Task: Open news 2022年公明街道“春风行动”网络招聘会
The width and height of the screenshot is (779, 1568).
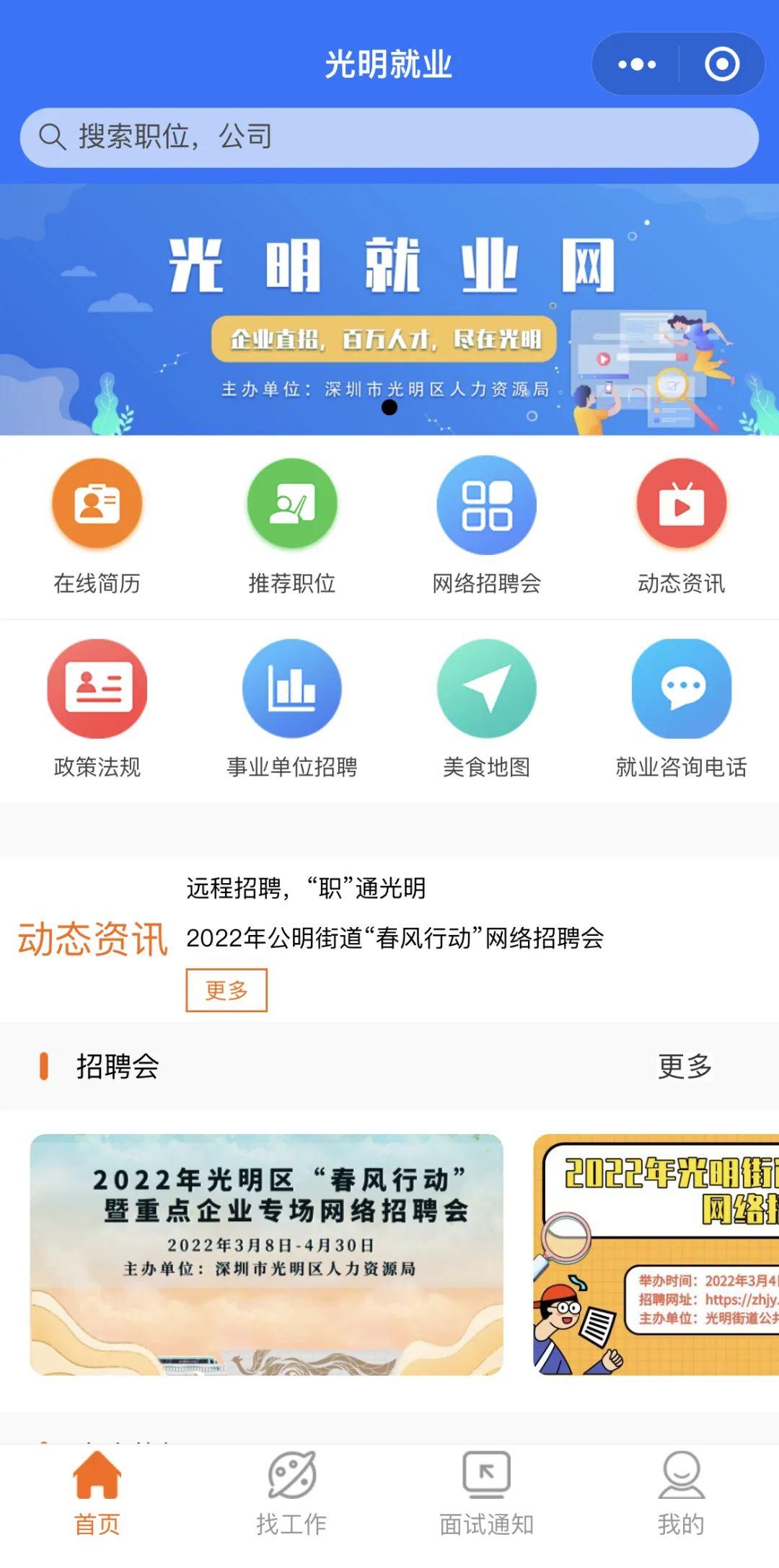Action: (395, 938)
